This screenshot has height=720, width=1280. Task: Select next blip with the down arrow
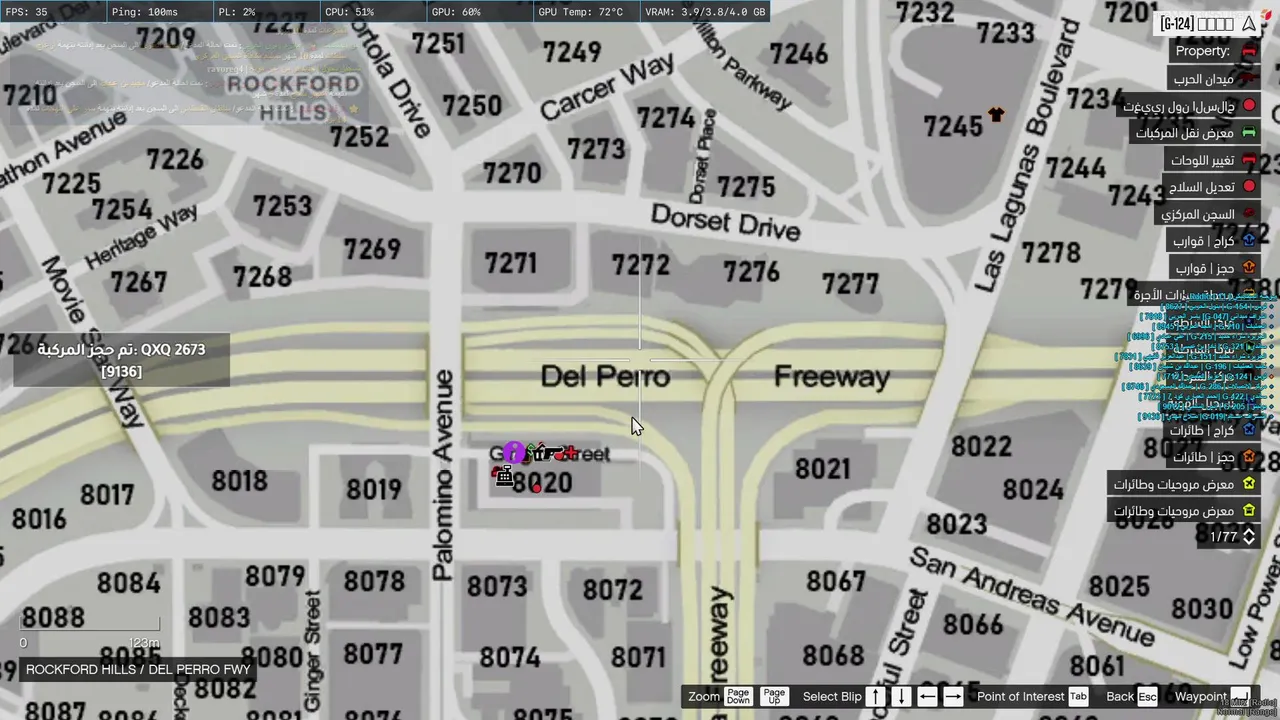point(901,697)
